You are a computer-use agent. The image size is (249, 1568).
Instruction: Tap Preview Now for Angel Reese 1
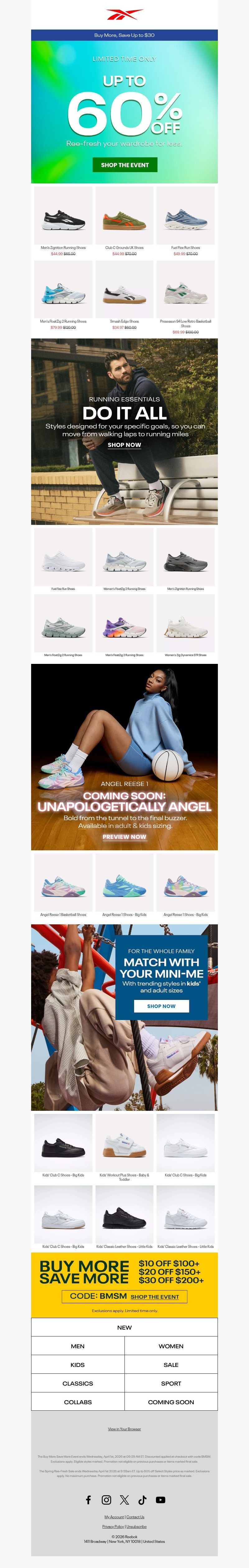click(125, 837)
